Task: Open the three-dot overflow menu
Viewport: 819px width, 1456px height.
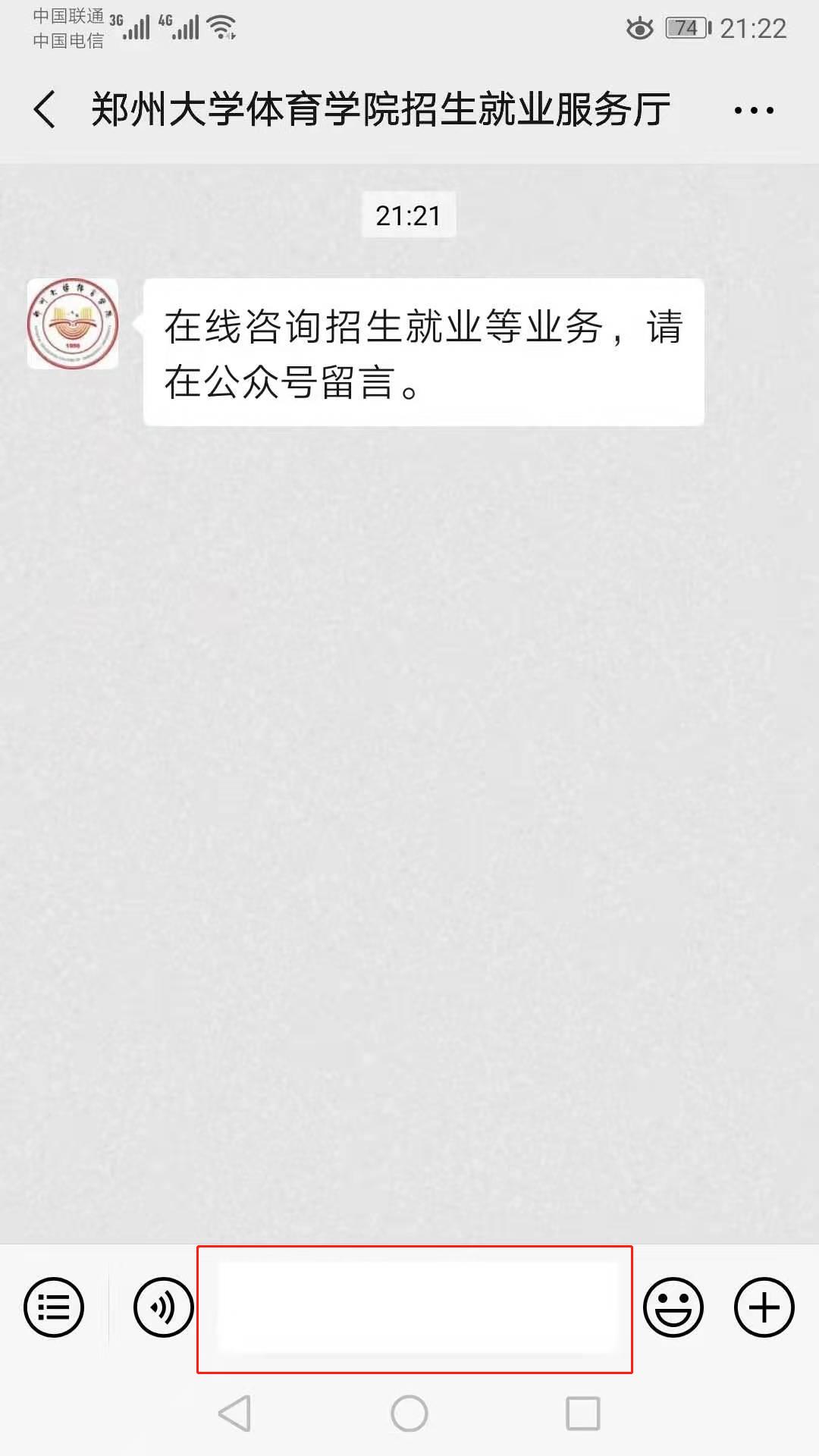Action: tap(754, 111)
